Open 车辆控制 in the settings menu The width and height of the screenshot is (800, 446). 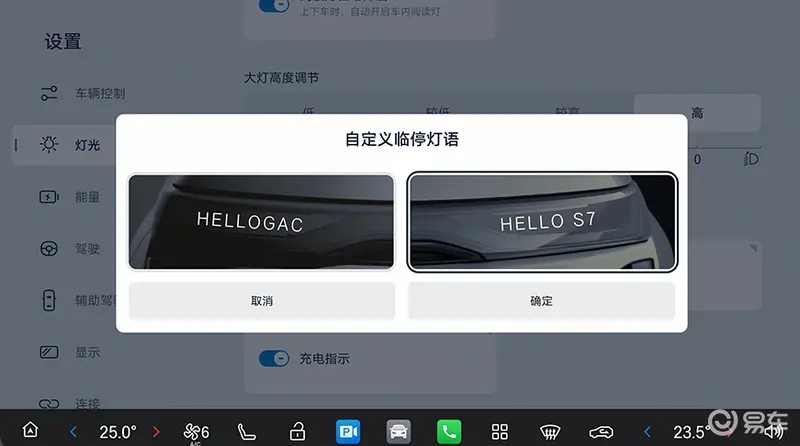[x=99, y=94]
